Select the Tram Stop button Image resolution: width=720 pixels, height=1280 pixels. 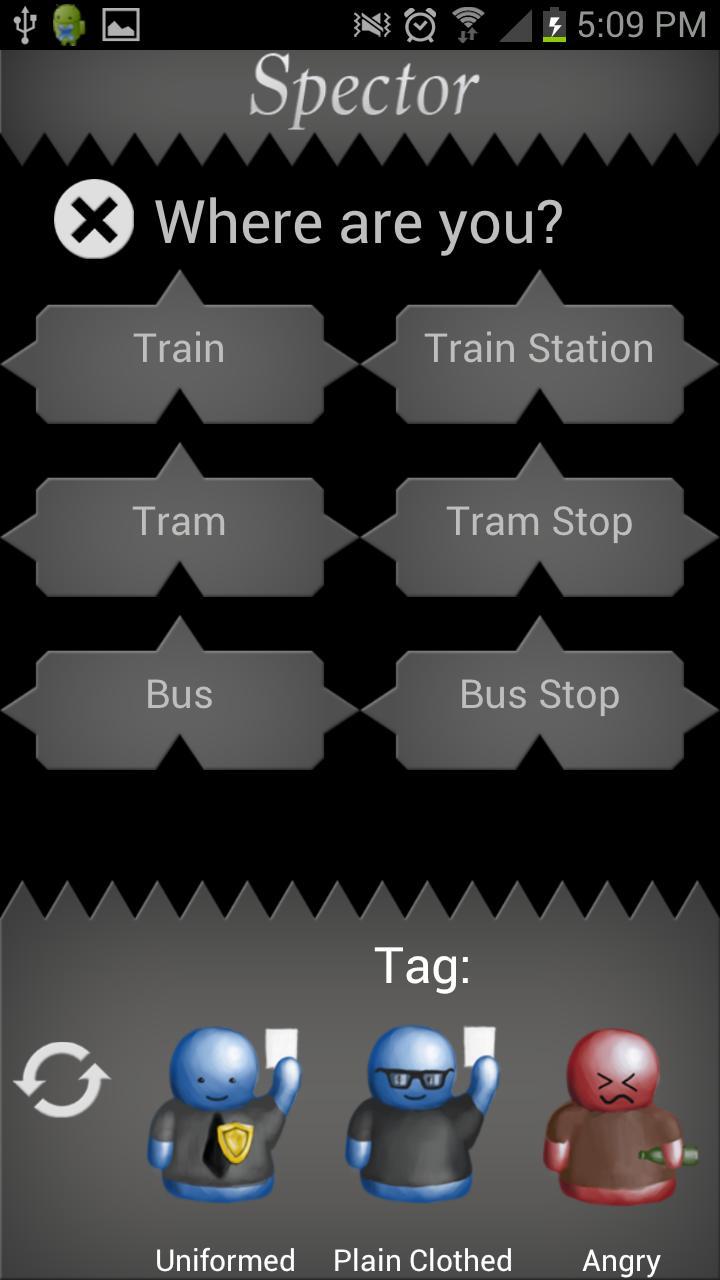click(x=539, y=522)
